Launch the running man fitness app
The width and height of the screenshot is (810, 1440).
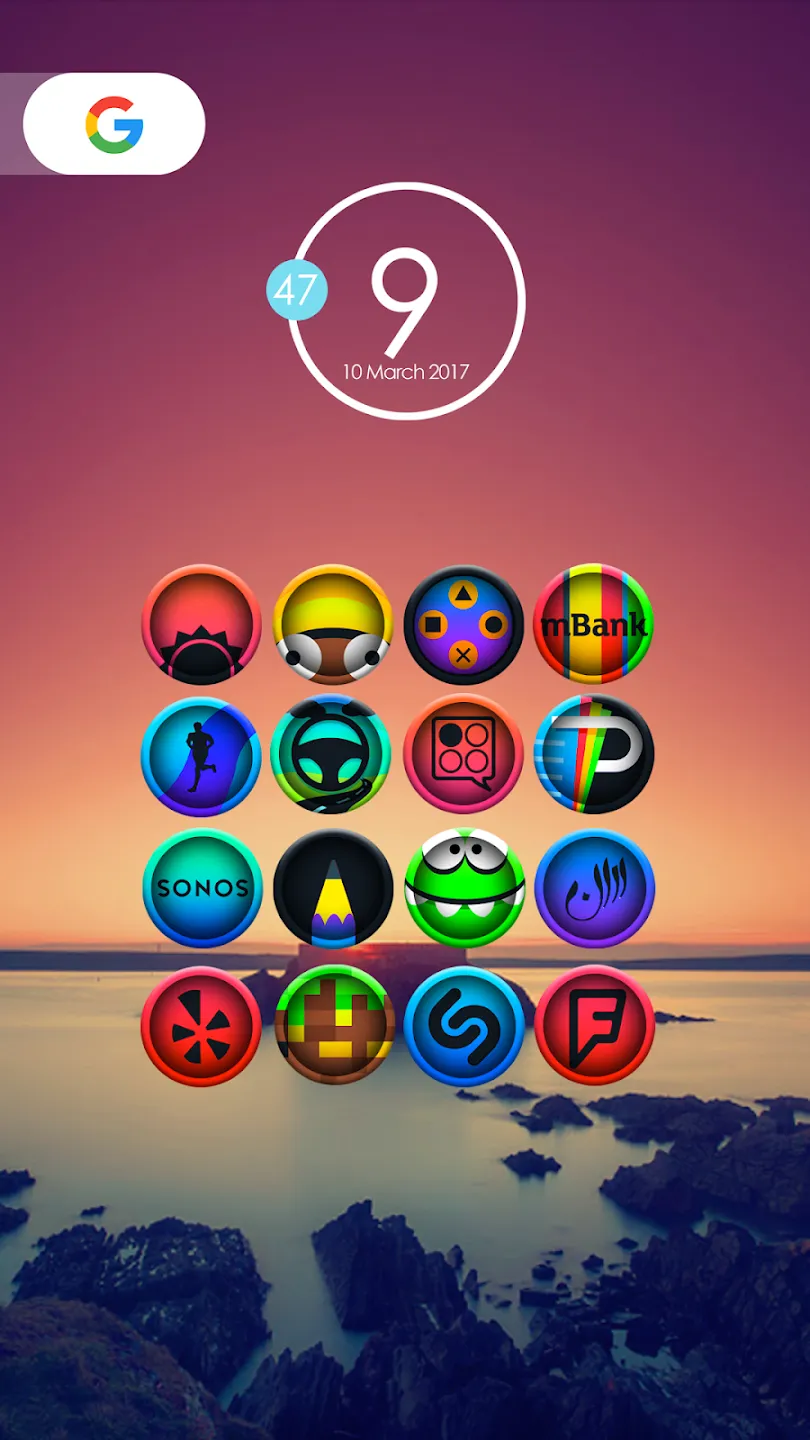click(201, 756)
